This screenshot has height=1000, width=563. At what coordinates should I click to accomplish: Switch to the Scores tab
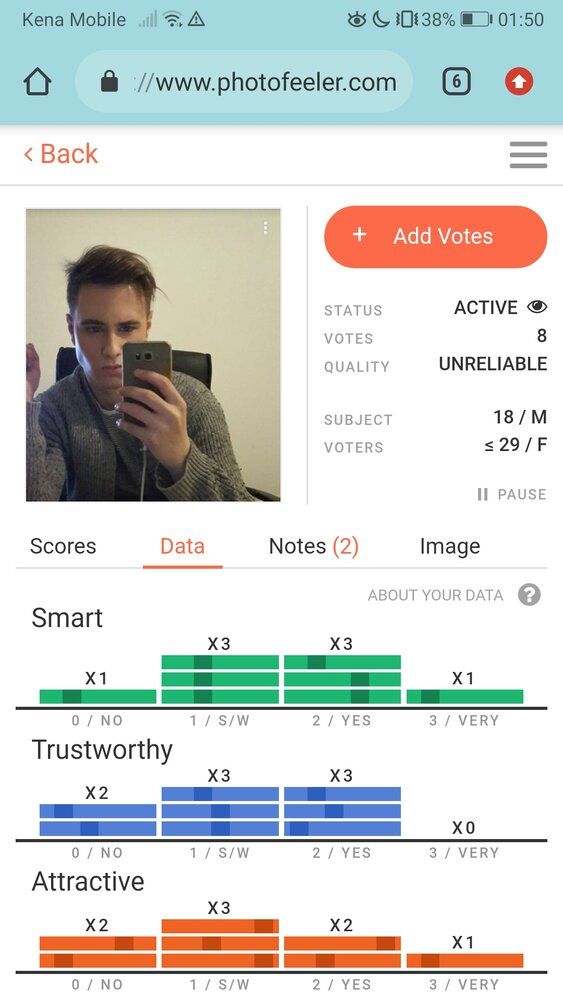tap(63, 547)
